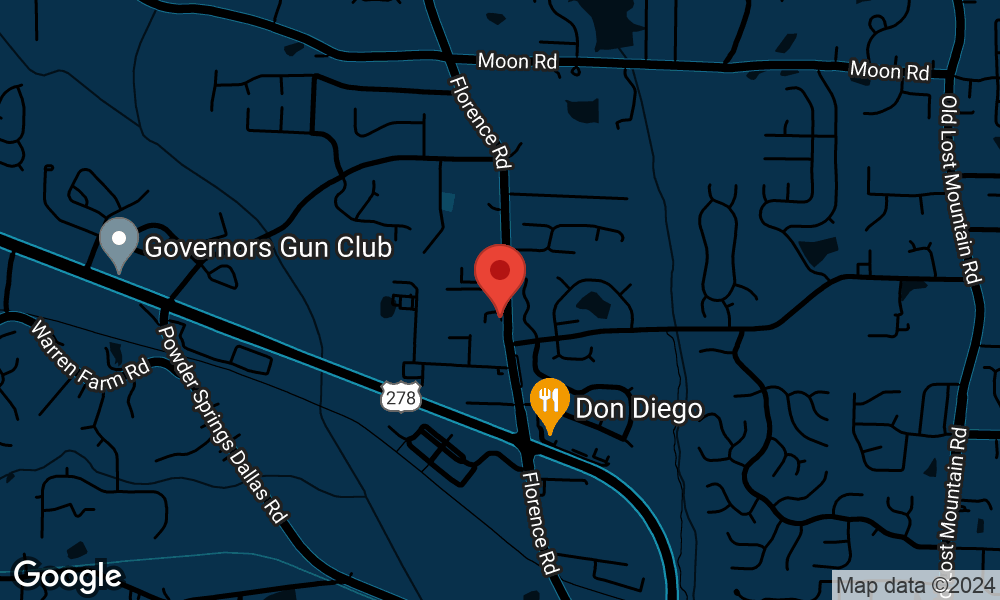This screenshot has width=1000, height=600.
Task: Open the Governors Gun Club place marker
Action: tap(119, 241)
